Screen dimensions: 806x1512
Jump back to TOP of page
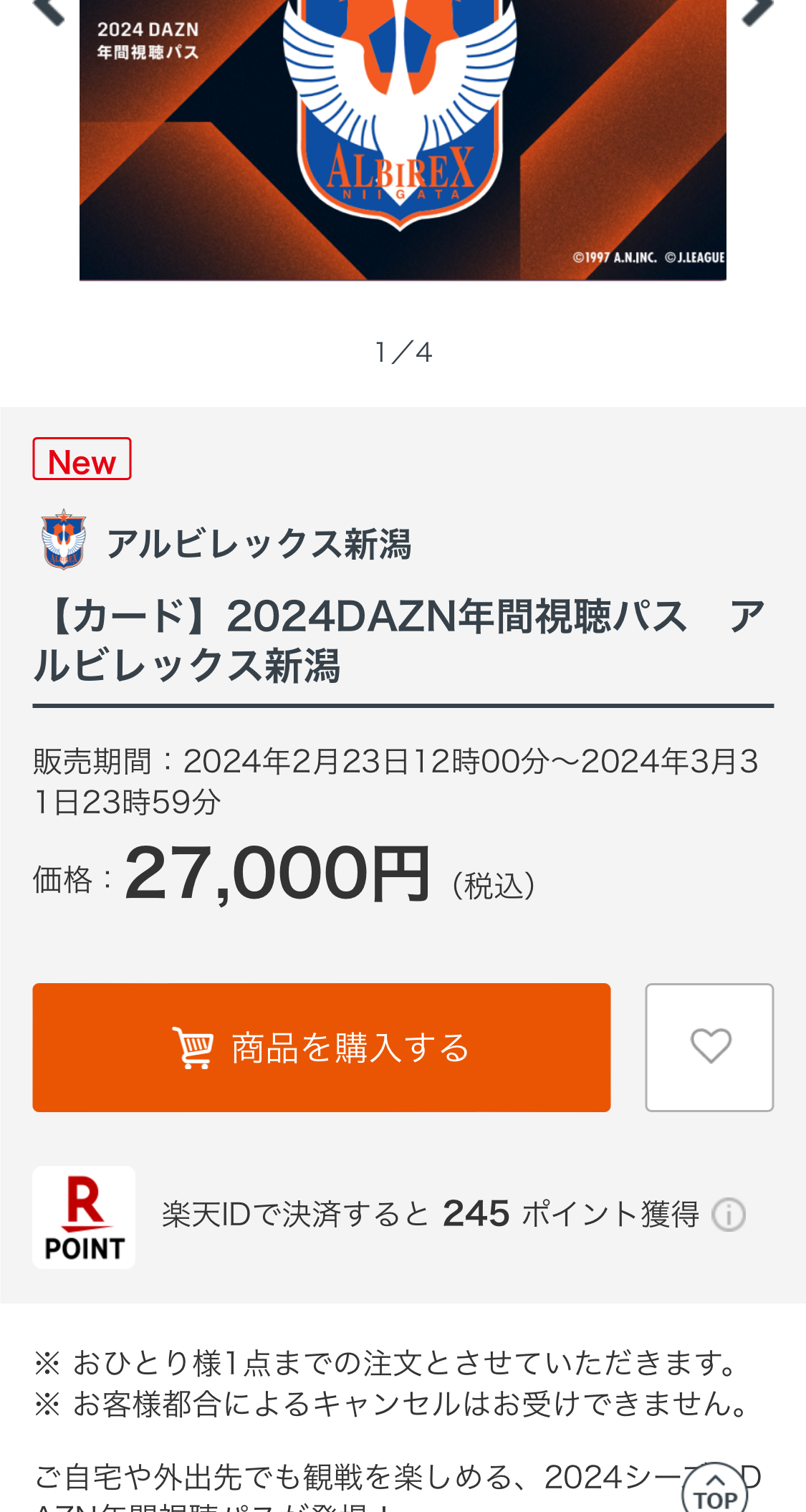[x=714, y=1491]
